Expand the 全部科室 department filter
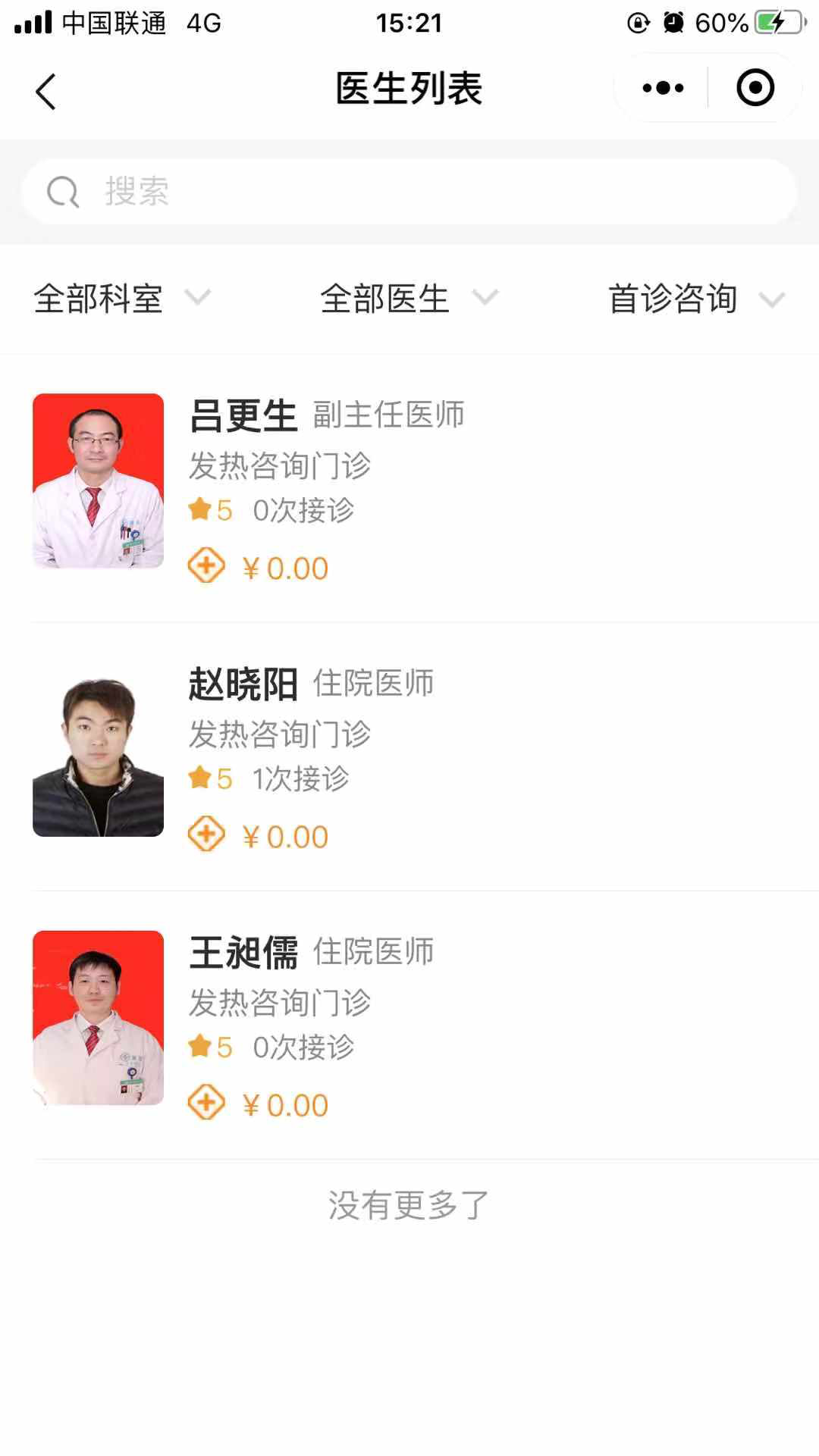The height and width of the screenshot is (1456, 819). tap(122, 299)
